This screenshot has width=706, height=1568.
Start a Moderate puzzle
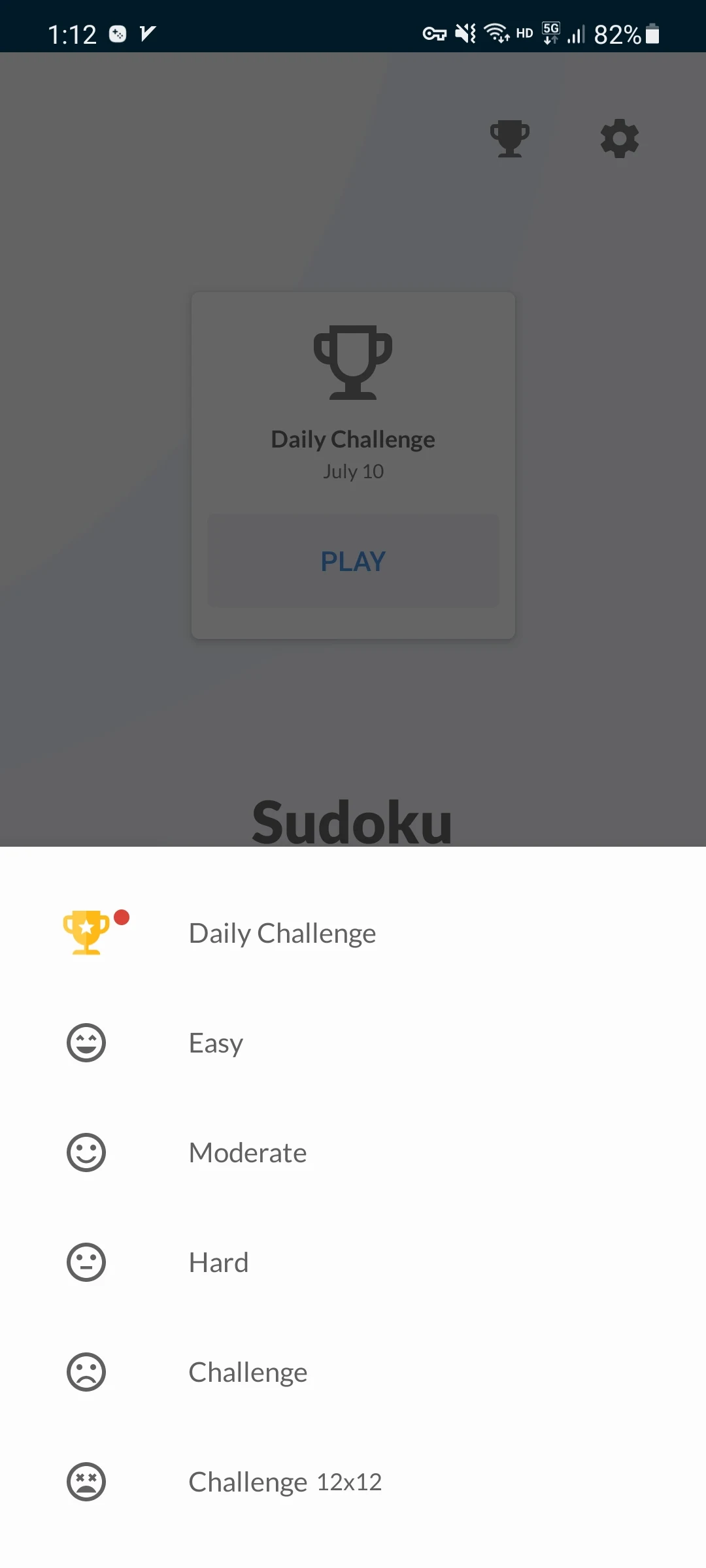point(247,1152)
